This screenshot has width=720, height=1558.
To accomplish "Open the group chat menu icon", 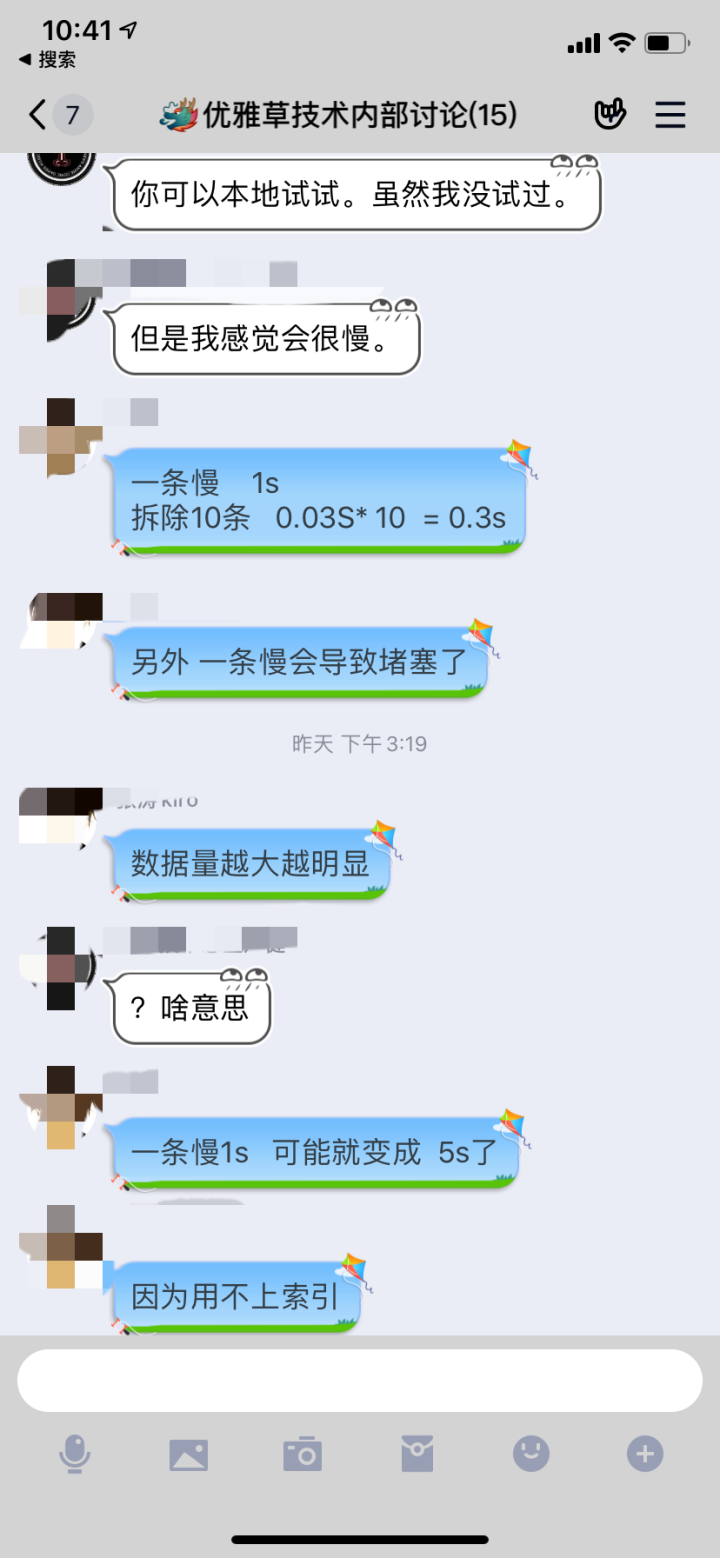I will [x=670, y=115].
